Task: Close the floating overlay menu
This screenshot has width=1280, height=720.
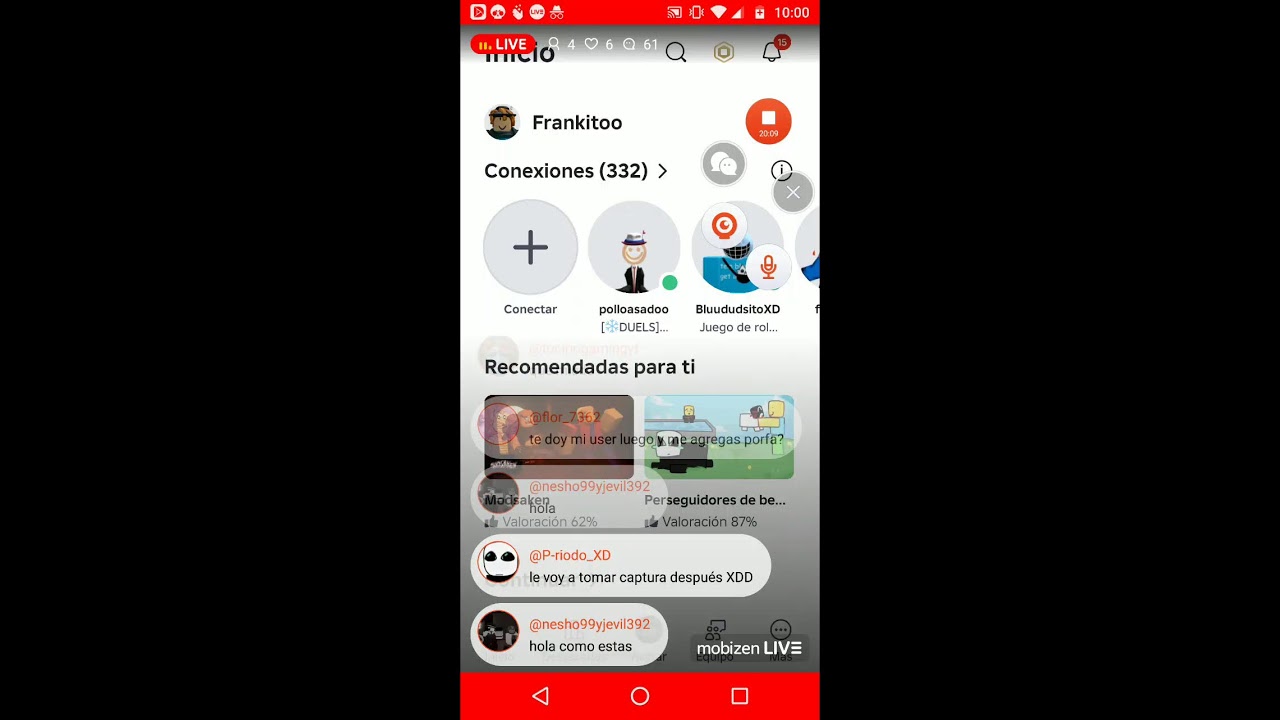Action: (793, 192)
